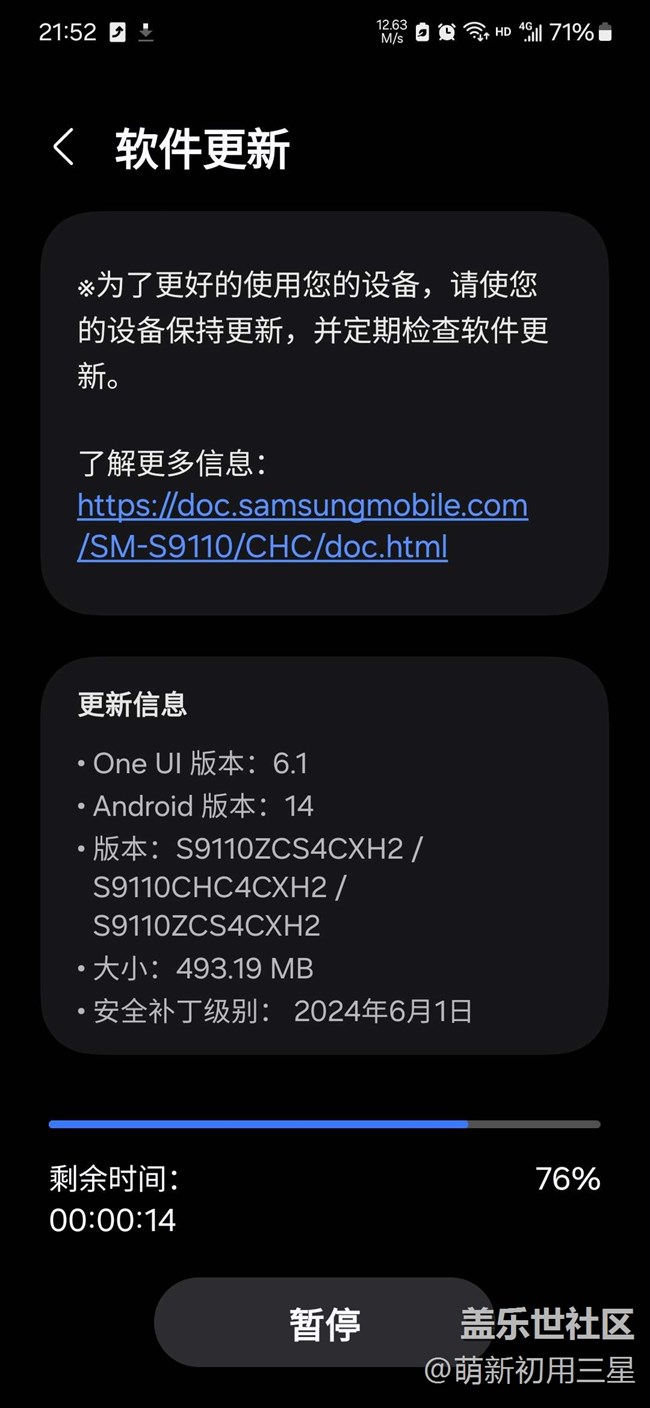Pause the download with the 暂停 button
The image size is (650, 1408).
(x=325, y=1323)
